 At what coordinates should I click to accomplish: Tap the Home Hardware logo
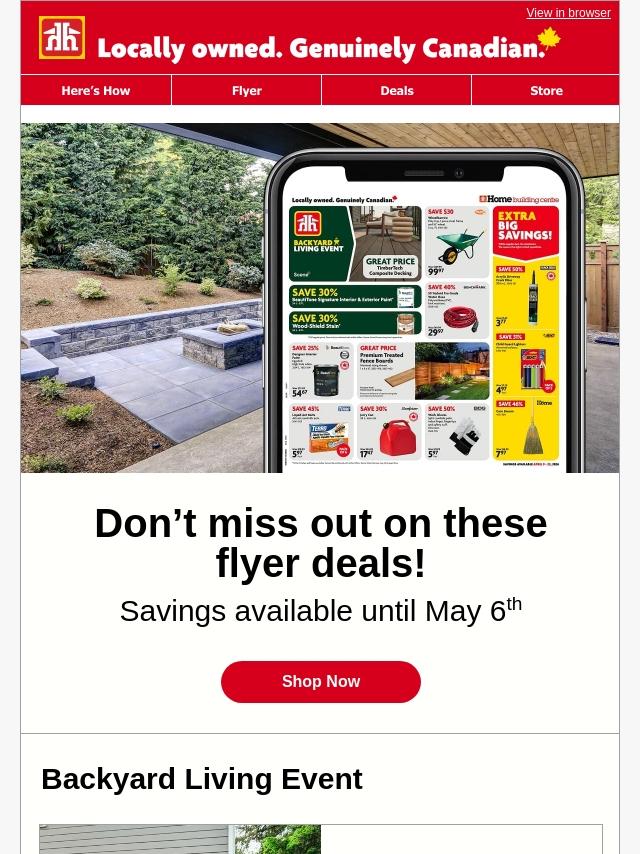(62, 38)
